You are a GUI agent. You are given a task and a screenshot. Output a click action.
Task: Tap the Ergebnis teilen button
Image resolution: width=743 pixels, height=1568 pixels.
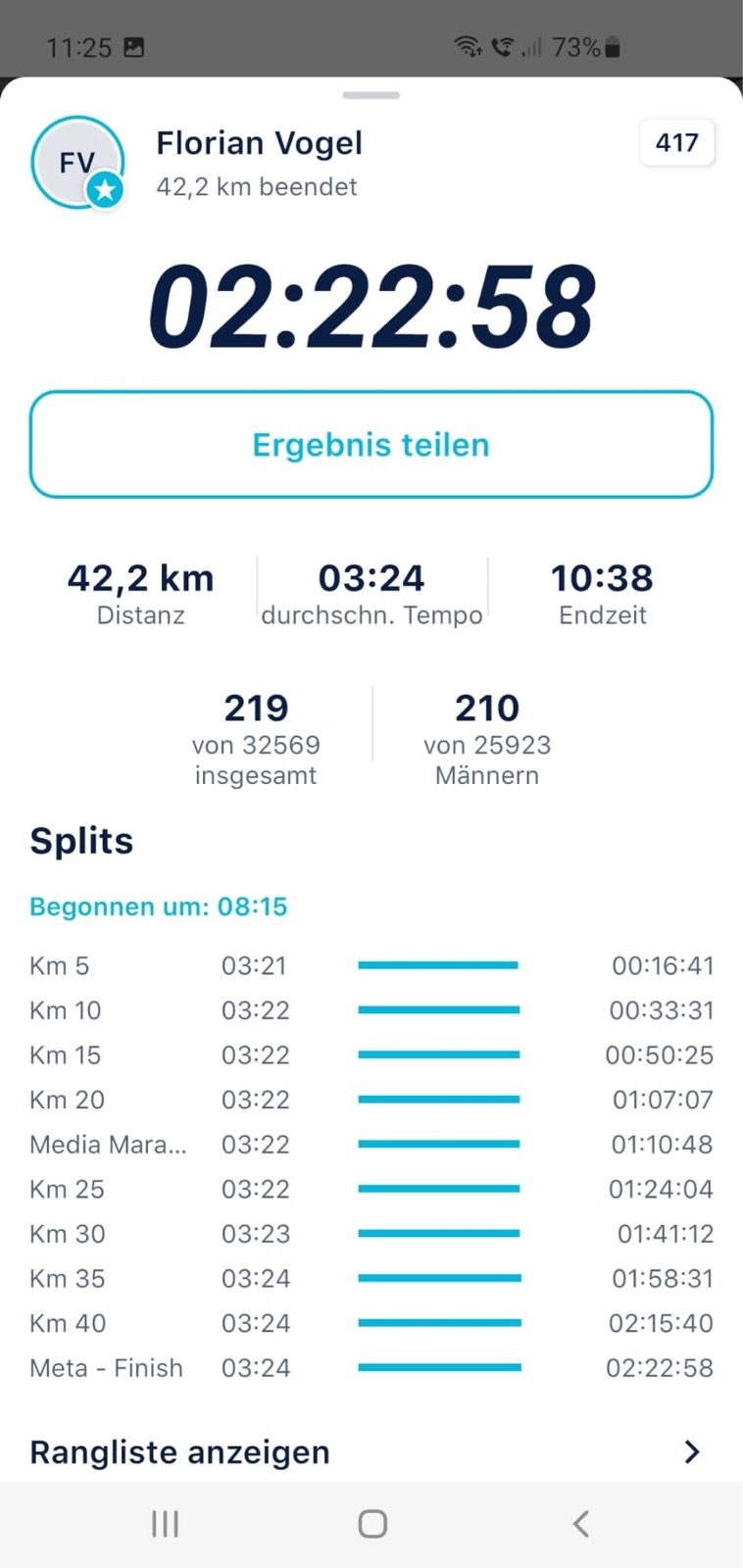click(371, 445)
